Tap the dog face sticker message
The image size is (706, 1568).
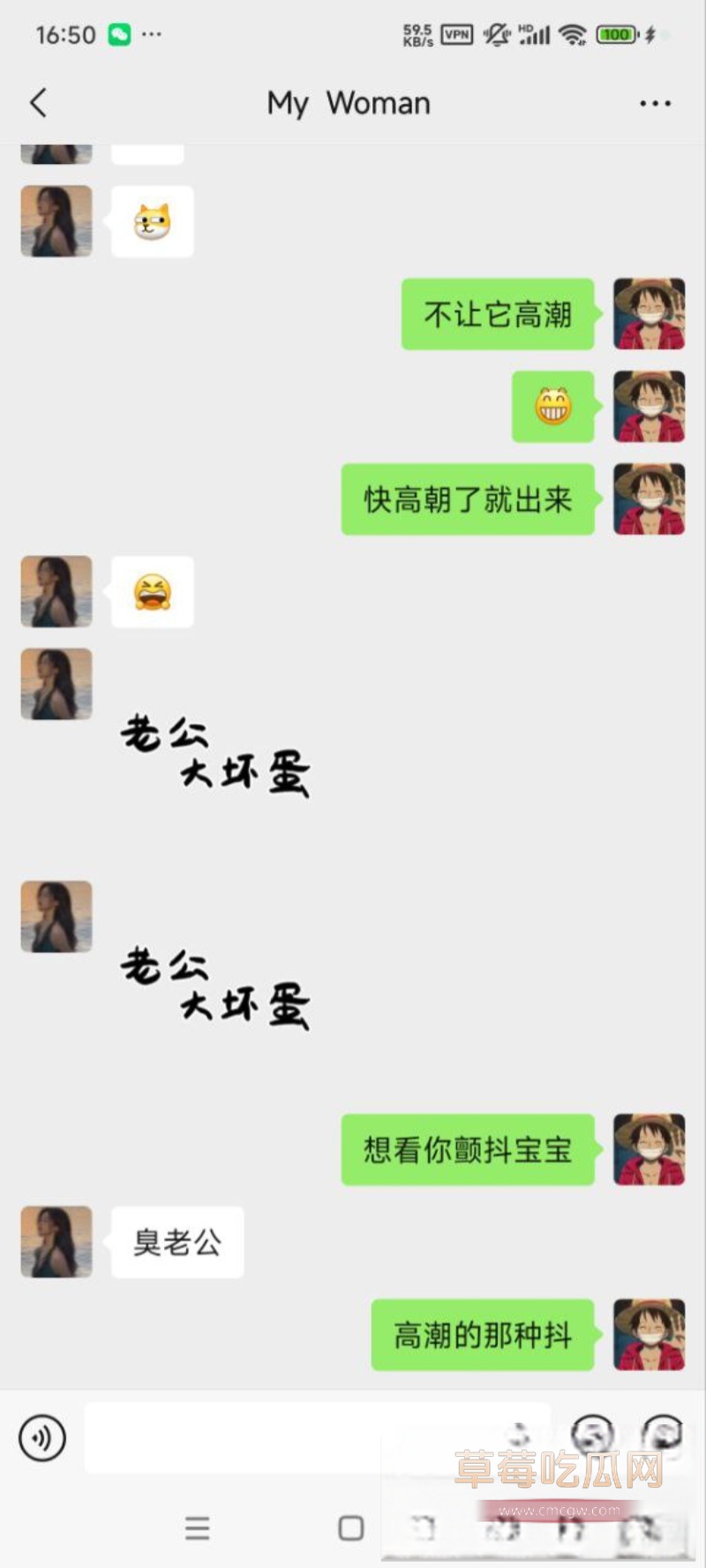(x=151, y=221)
